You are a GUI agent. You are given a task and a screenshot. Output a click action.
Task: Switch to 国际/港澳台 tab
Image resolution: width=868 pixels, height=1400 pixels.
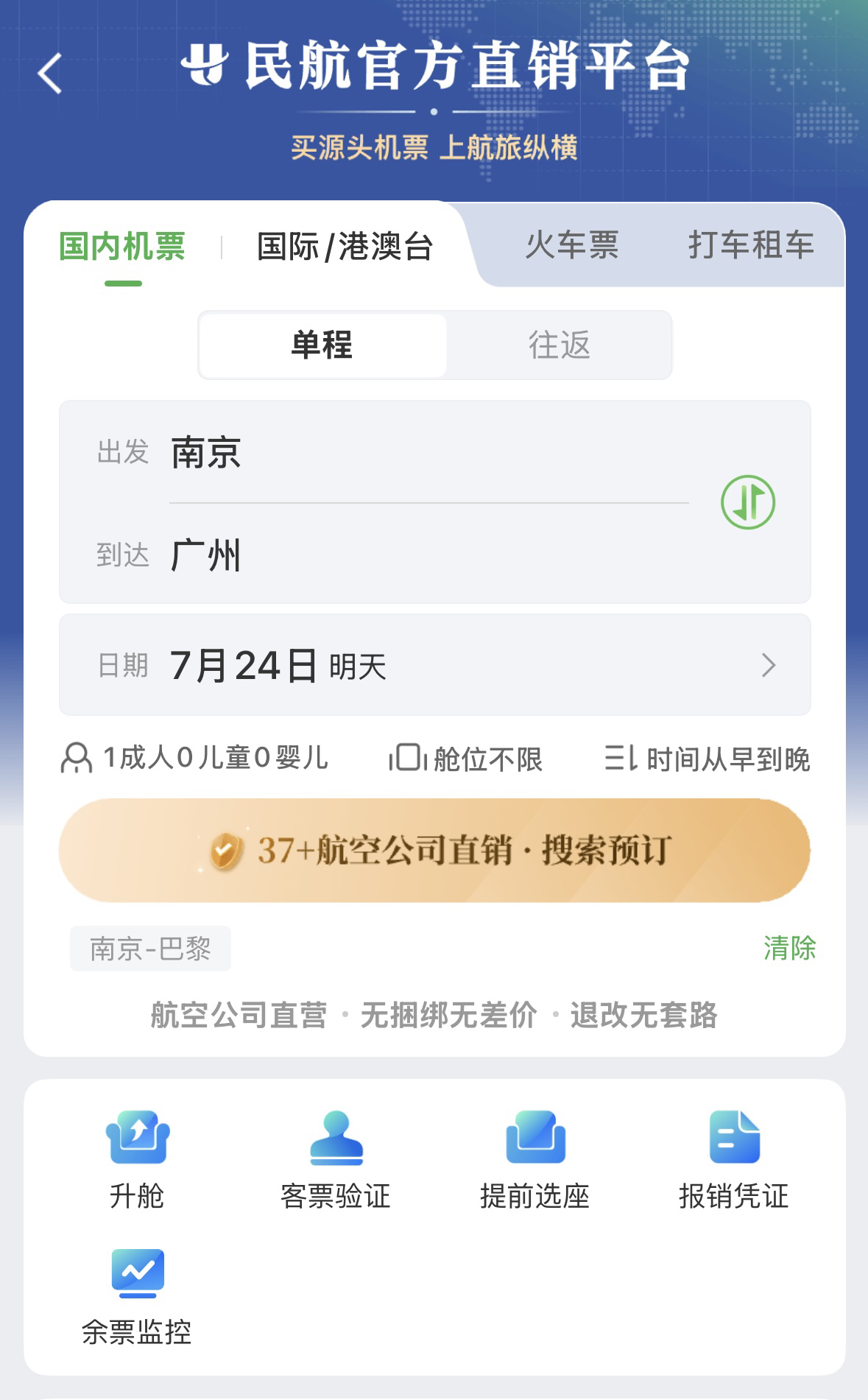(345, 247)
